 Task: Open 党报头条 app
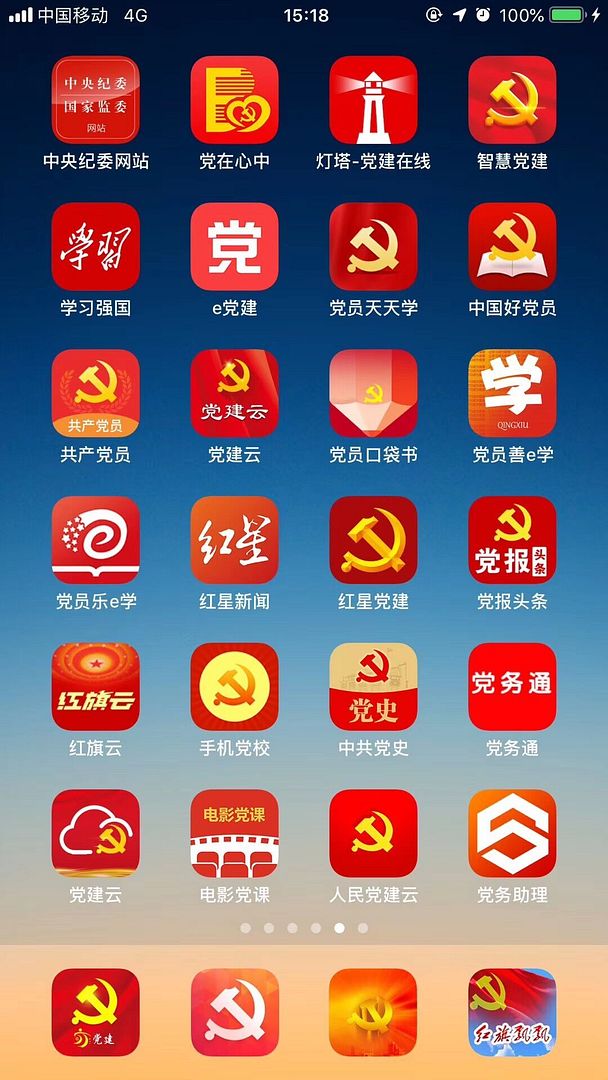512,540
